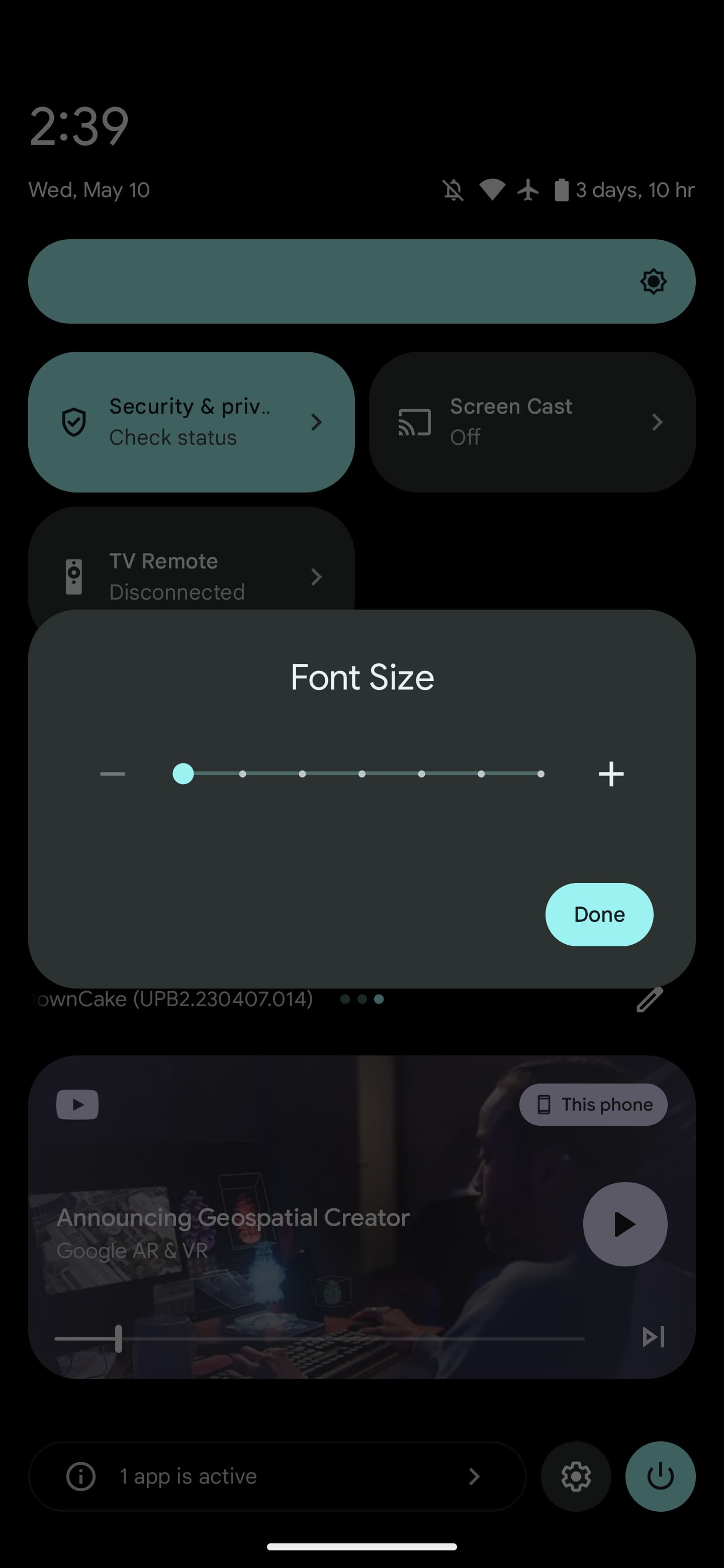This screenshot has width=724, height=1568.
Task: Tap Done in the Font Size dialog
Action: tap(599, 914)
